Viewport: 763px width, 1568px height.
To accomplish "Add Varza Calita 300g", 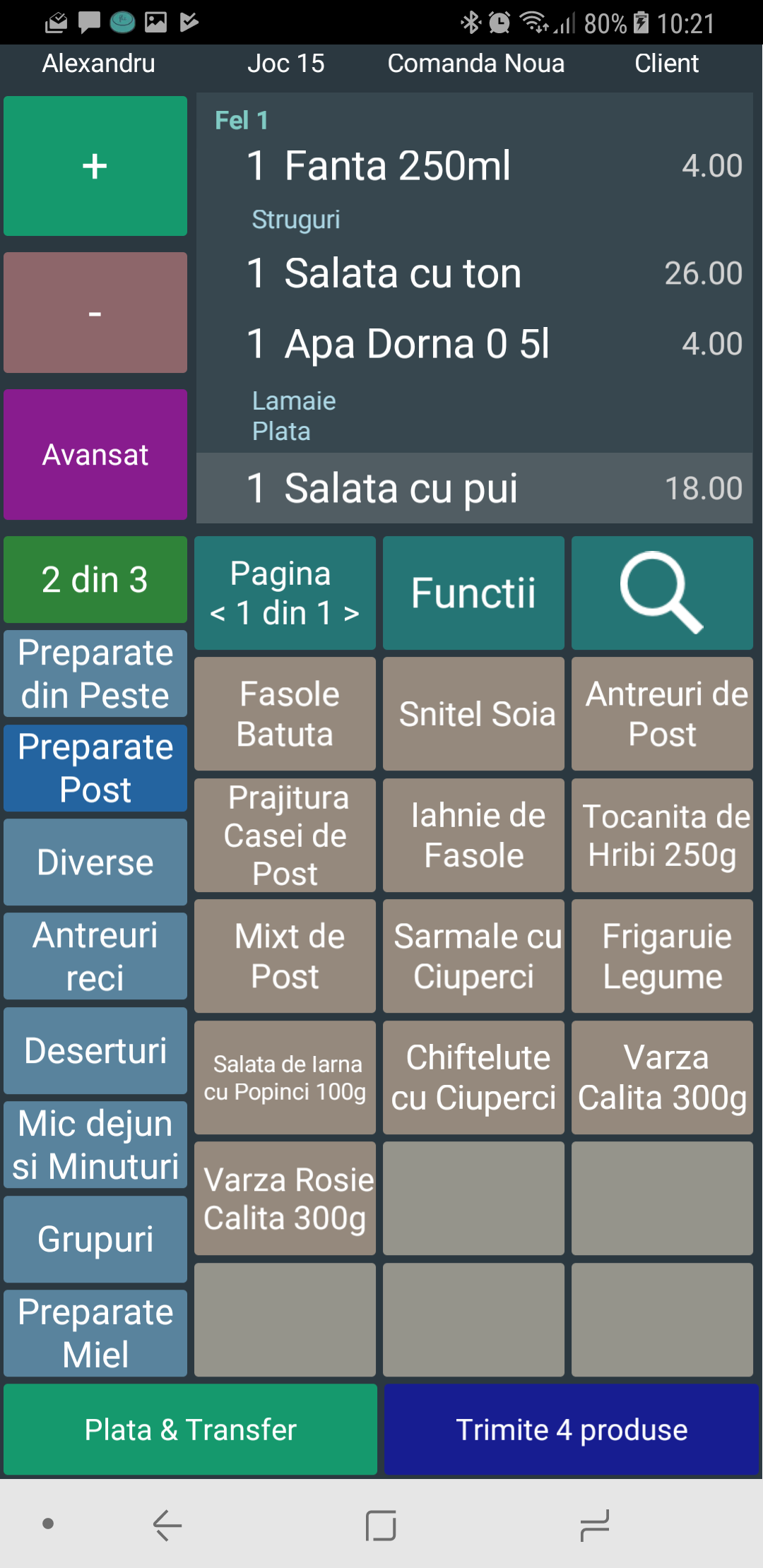I will 662,1077.
